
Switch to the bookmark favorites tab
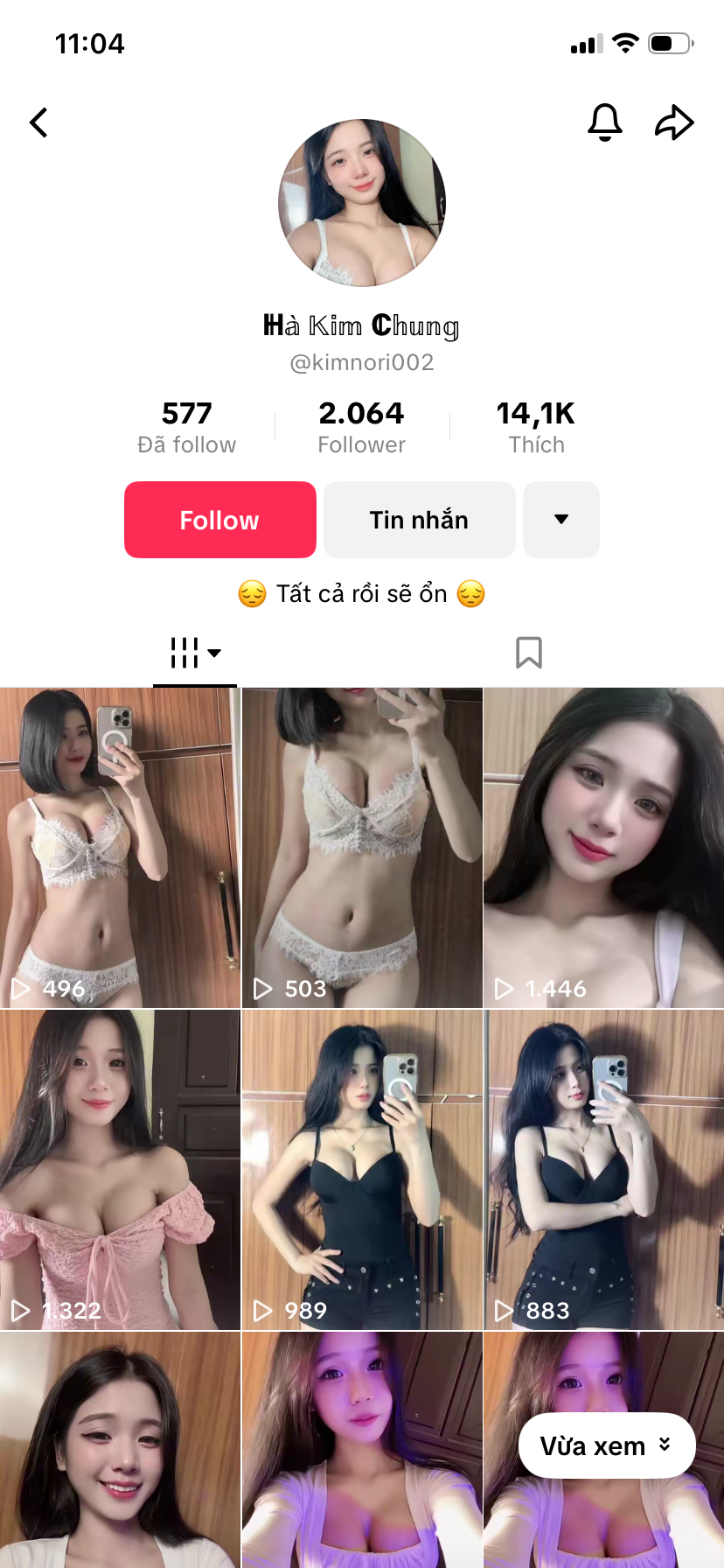[529, 653]
